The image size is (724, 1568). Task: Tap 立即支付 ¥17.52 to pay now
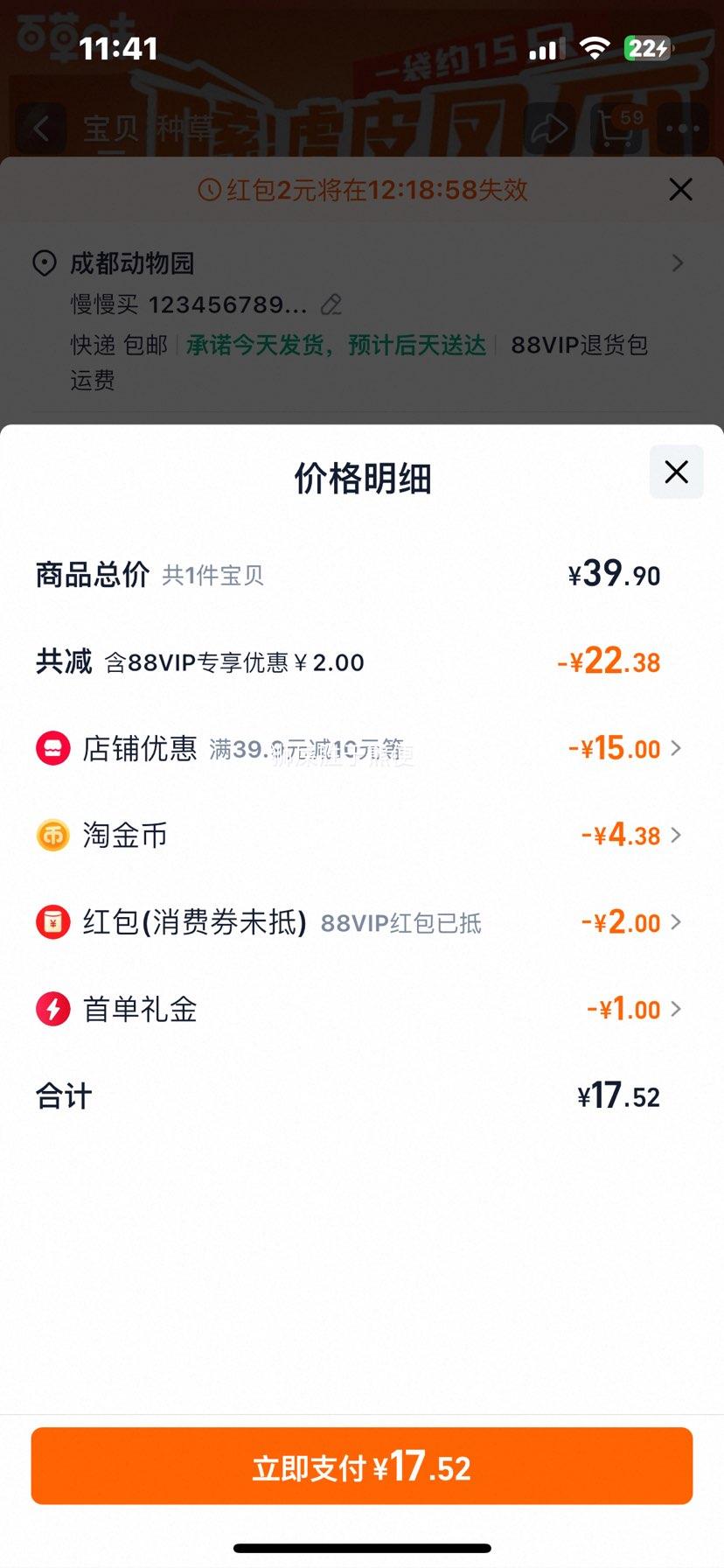(362, 1466)
